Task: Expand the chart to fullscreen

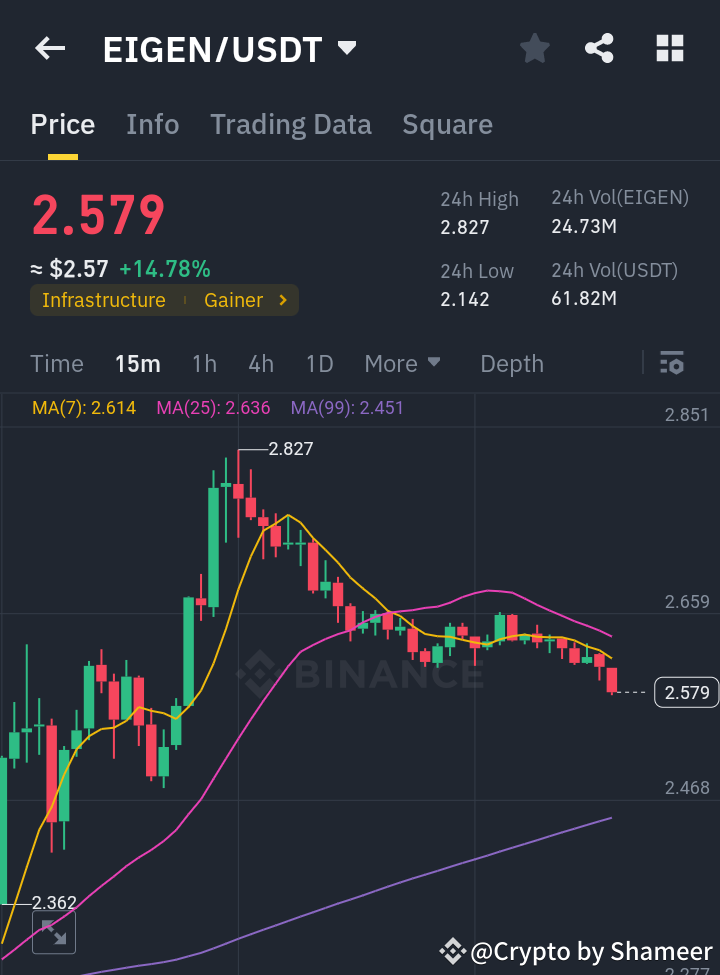Action: (54, 932)
